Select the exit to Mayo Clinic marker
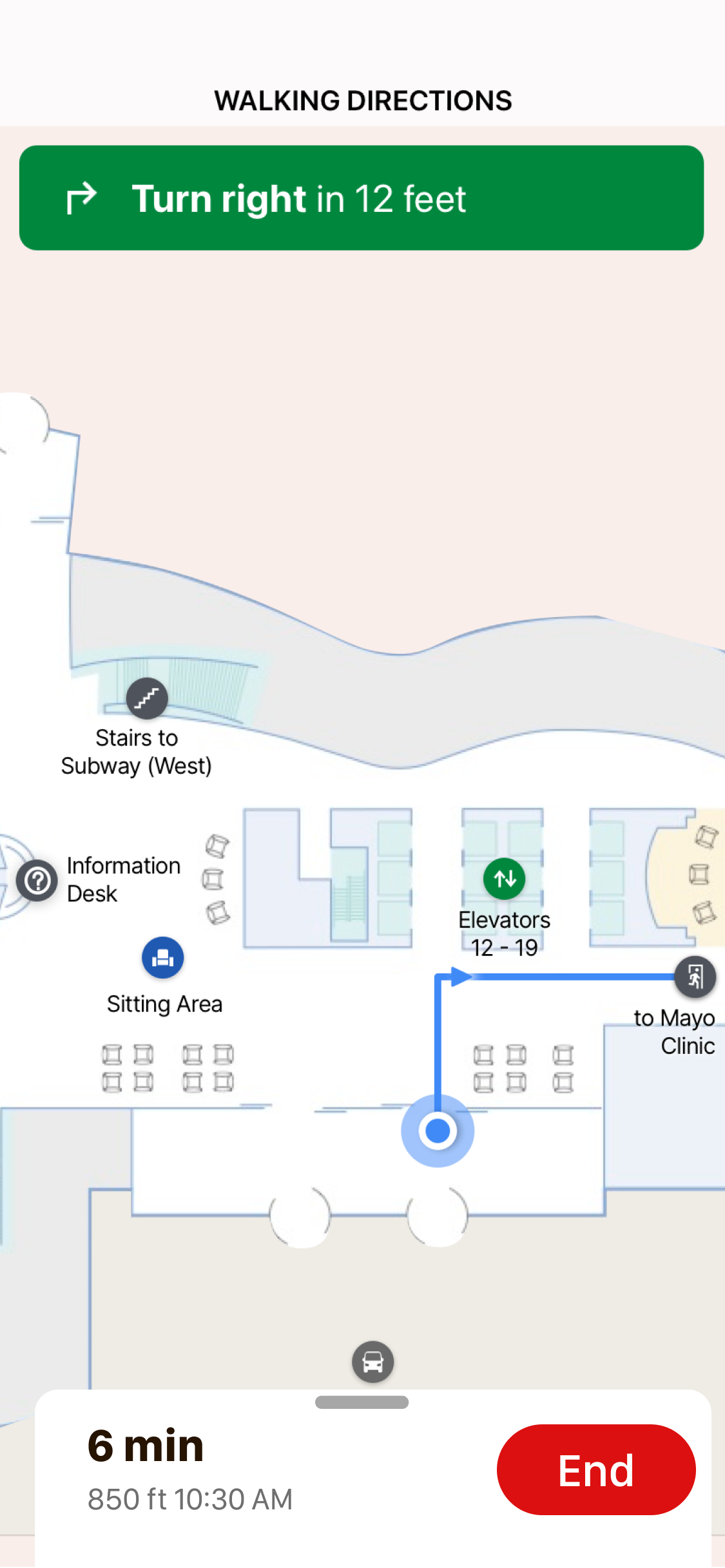 tap(695, 977)
